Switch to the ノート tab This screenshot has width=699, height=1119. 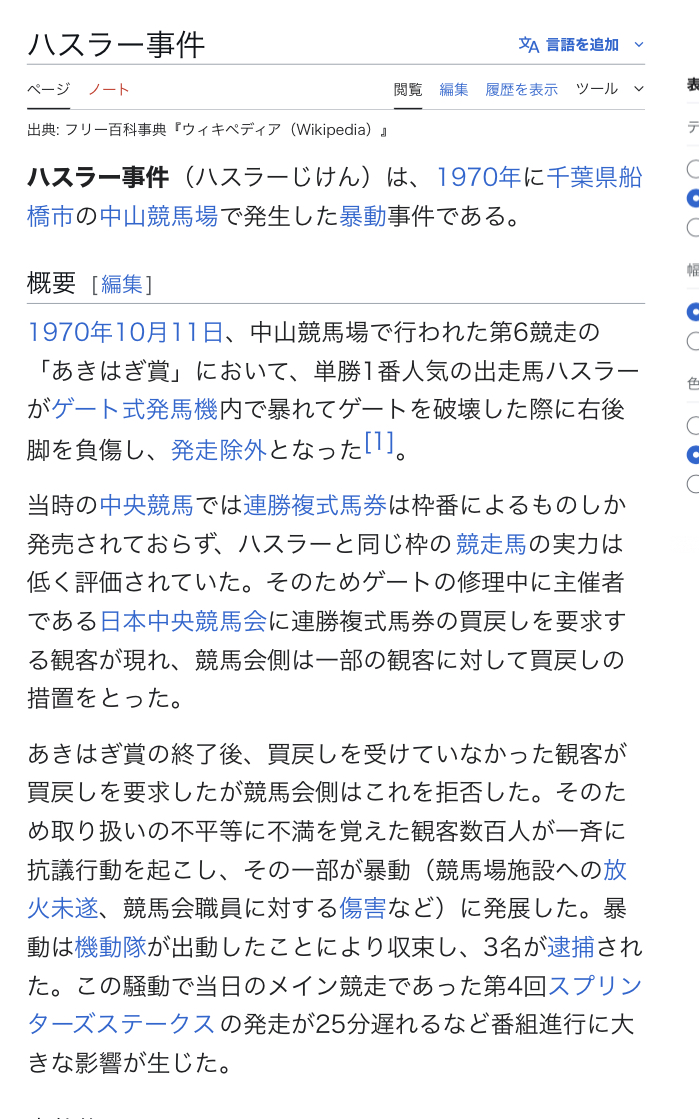pos(108,89)
